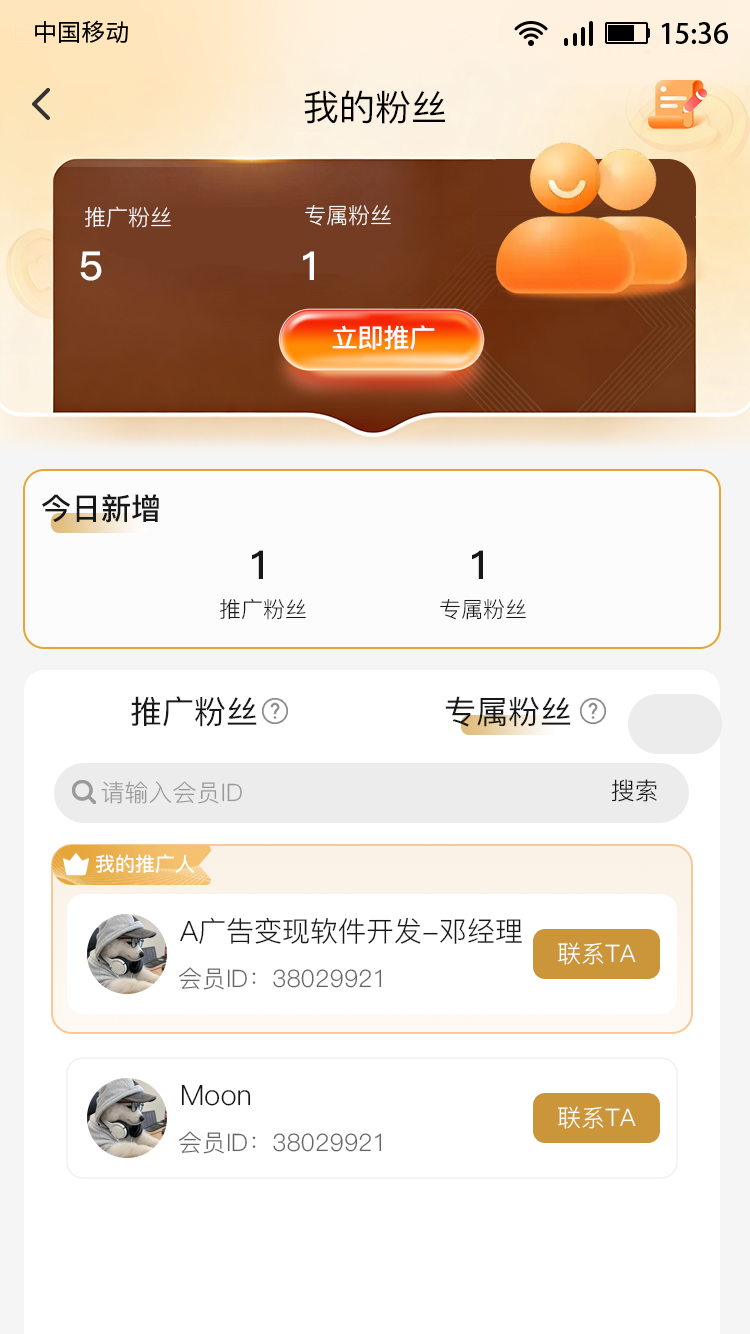Open the orange notes scroll icon
This screenshot has height=1334, width=750.
678,104
